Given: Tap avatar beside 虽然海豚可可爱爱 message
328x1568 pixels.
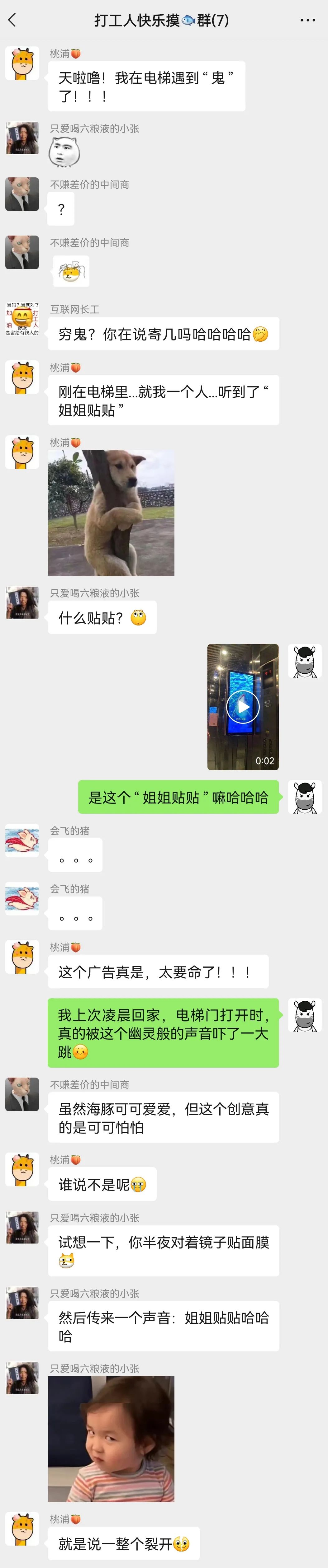Looking at the screenshot, I should (x=22, y=1094).
